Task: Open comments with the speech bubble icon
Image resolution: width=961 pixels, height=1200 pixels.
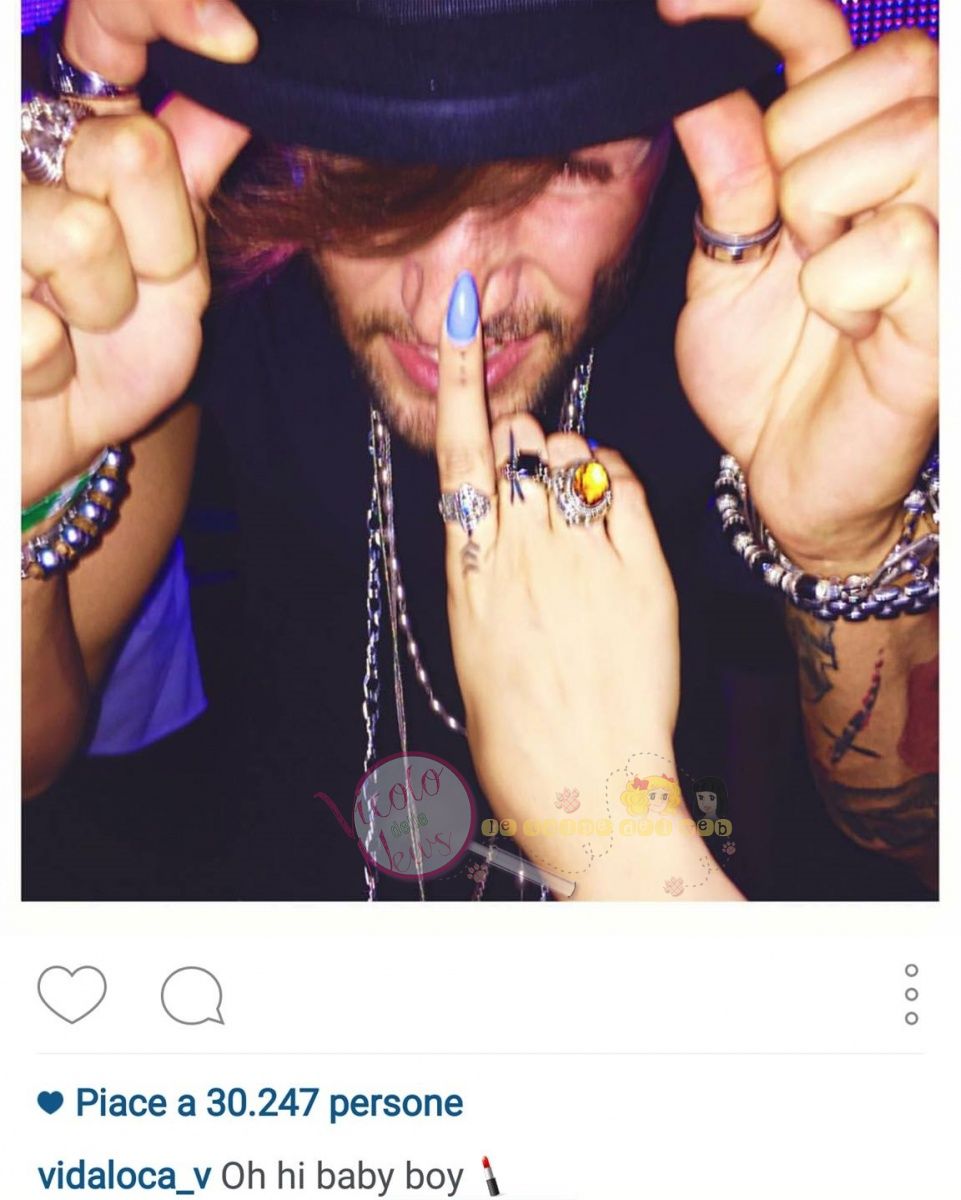Action: (192, 995)
